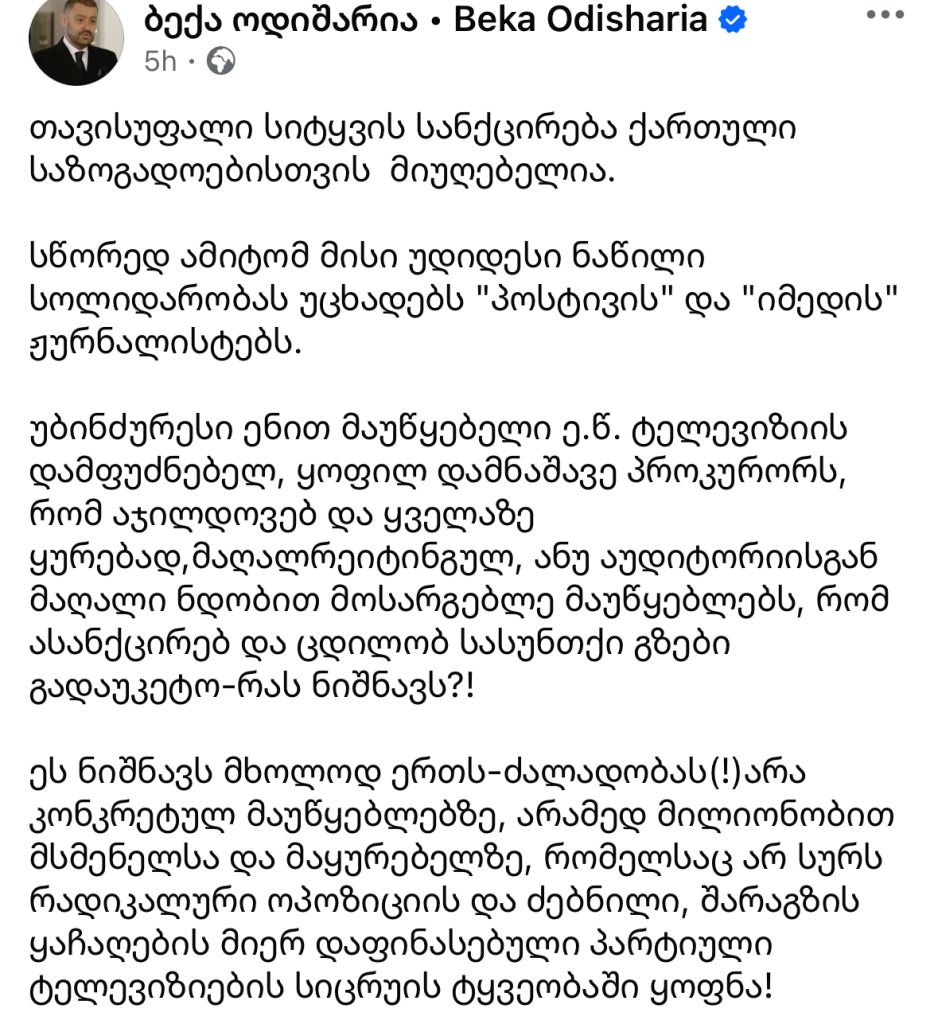Tap the 5h post timestamp

point(160,62)
